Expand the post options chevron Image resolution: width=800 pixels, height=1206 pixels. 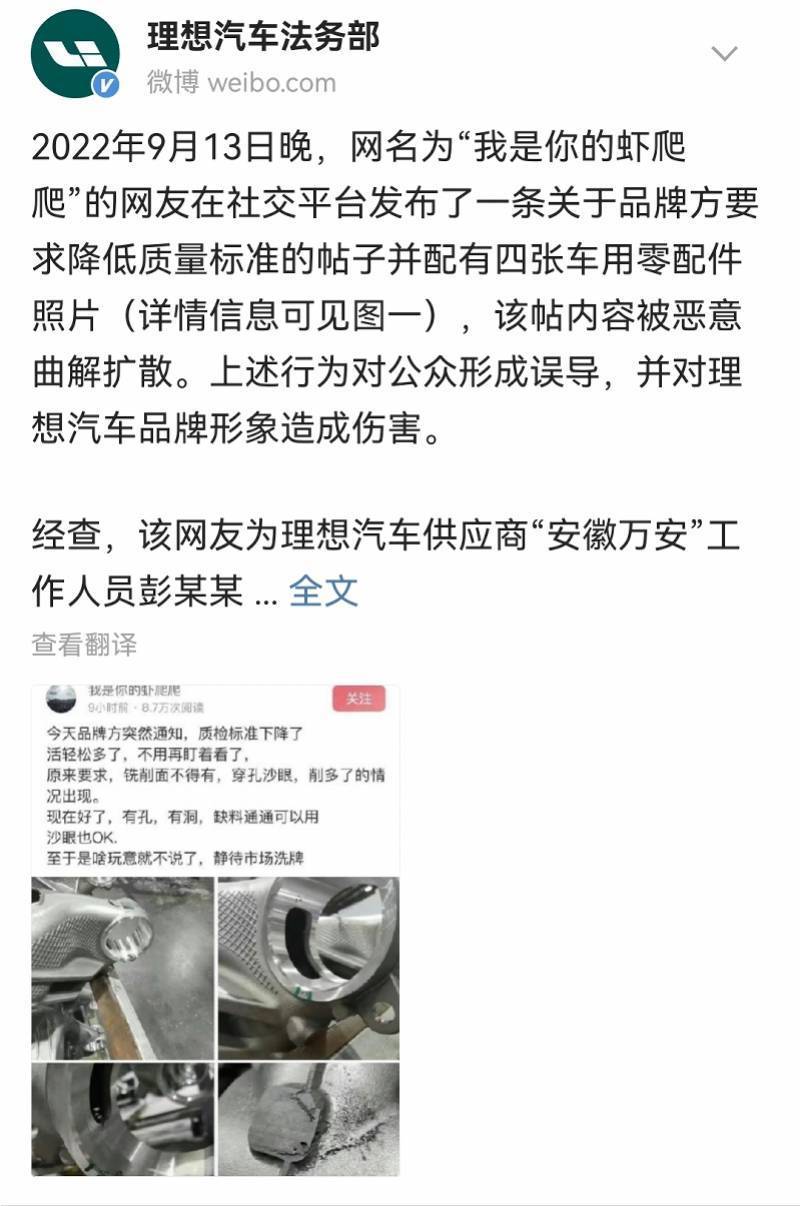[x=724, y=54]
